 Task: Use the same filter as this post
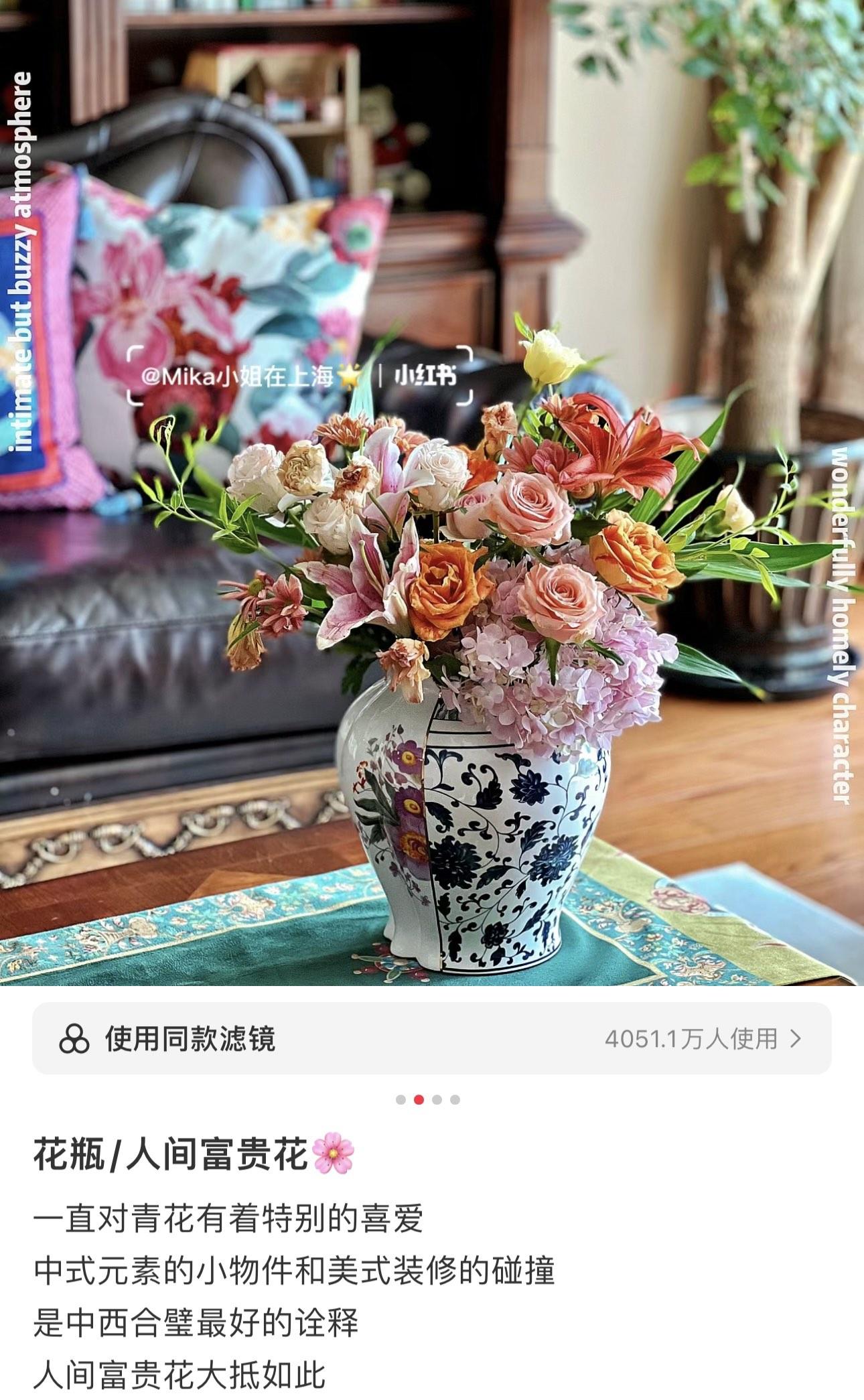click(x=431, y=1039)
